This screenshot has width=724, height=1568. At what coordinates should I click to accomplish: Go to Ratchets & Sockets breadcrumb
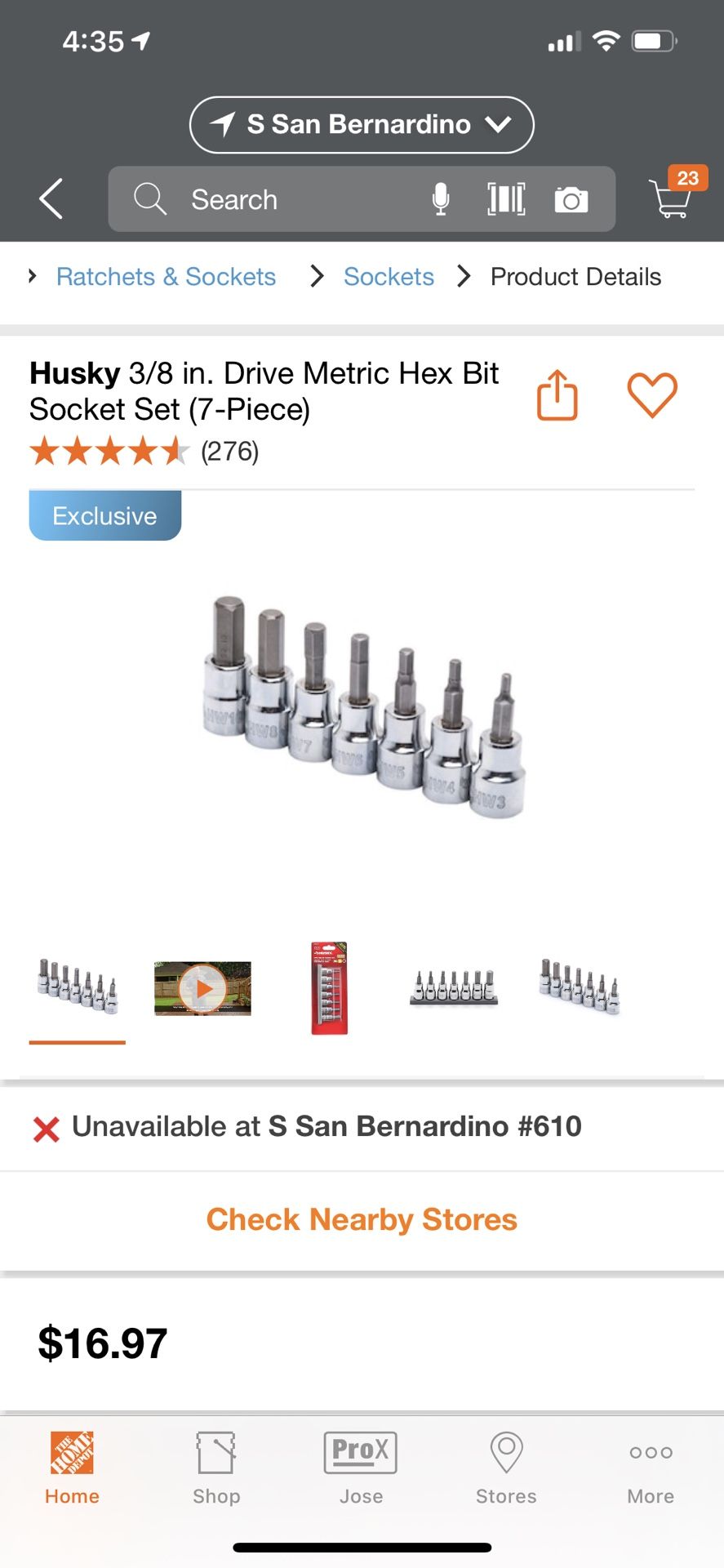click(166, 276)
